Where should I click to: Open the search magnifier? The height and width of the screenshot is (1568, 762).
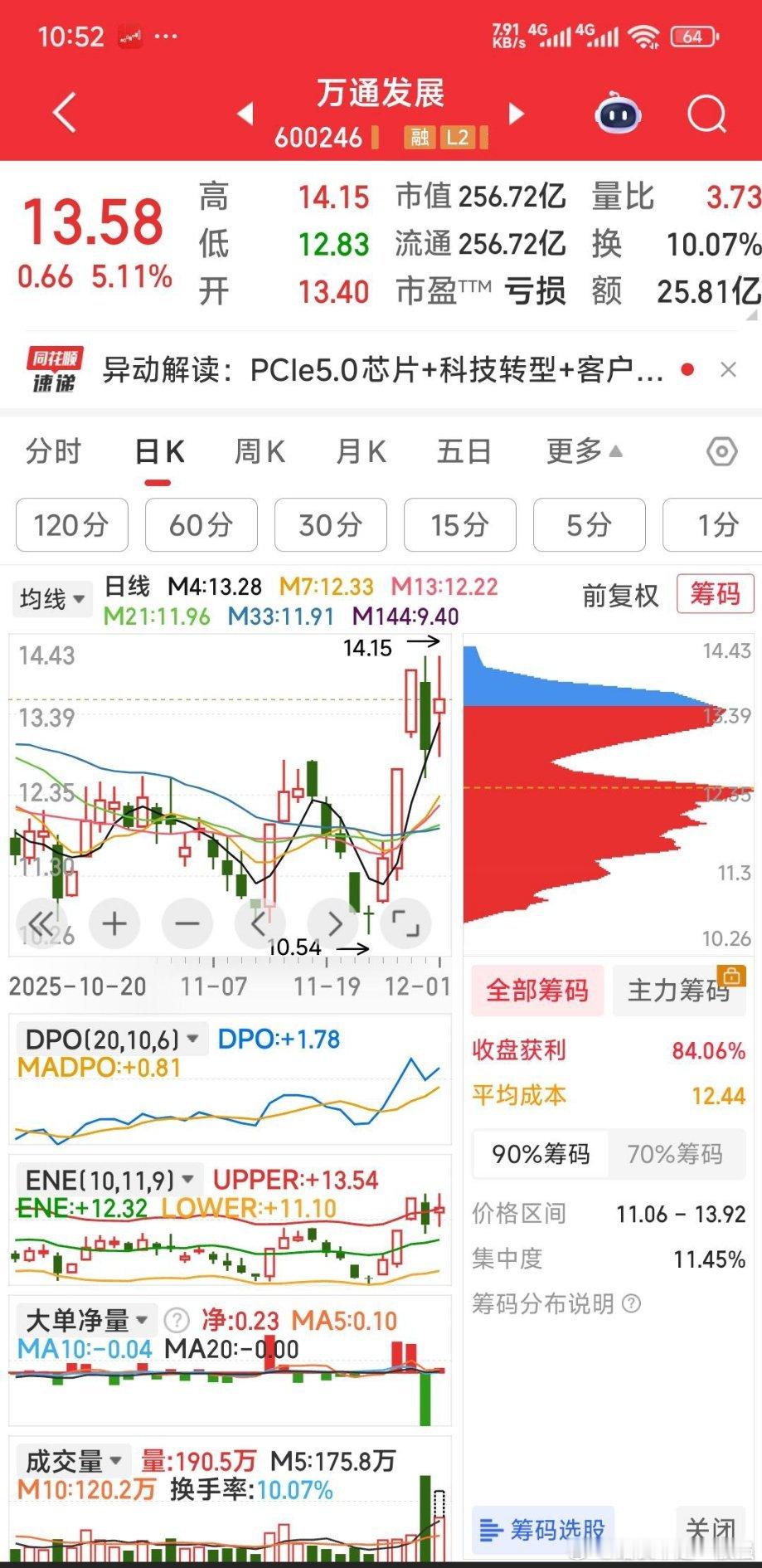click(x=706, y=114)
